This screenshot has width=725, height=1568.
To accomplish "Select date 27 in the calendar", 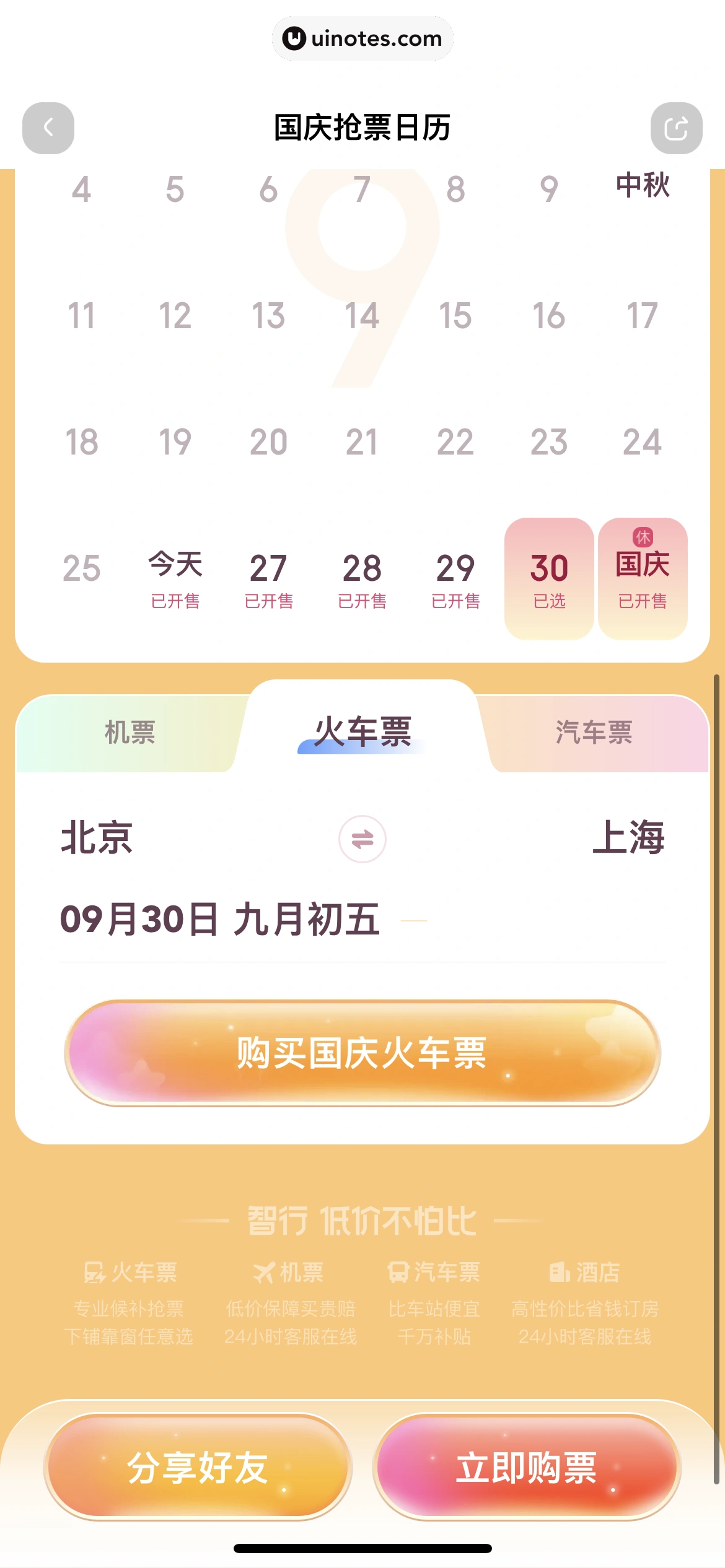I will 268,578.
